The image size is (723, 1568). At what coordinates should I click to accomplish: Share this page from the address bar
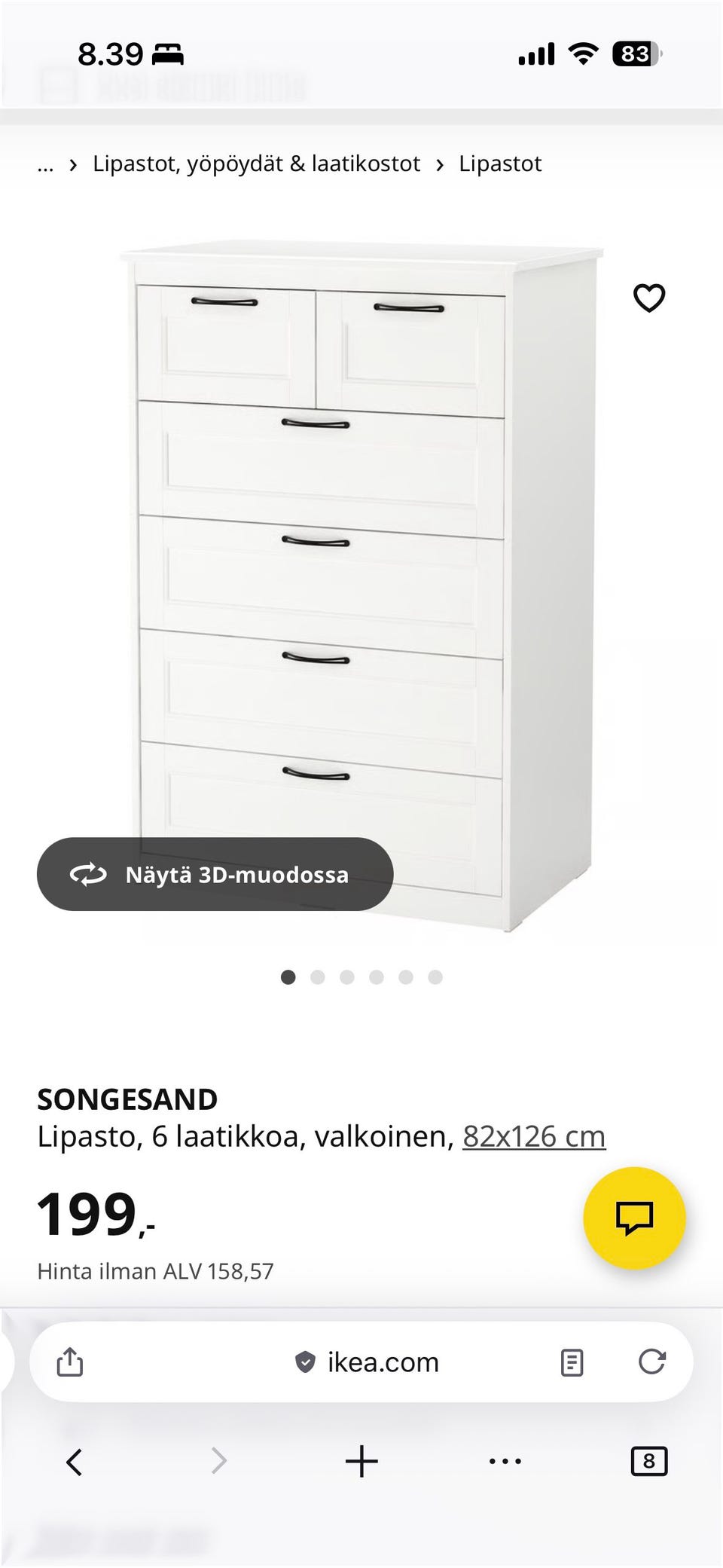tap(70, 1362)
